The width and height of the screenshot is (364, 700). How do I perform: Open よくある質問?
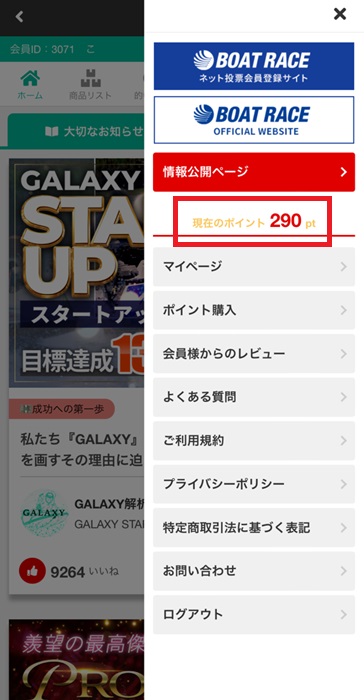coord(254,397)
